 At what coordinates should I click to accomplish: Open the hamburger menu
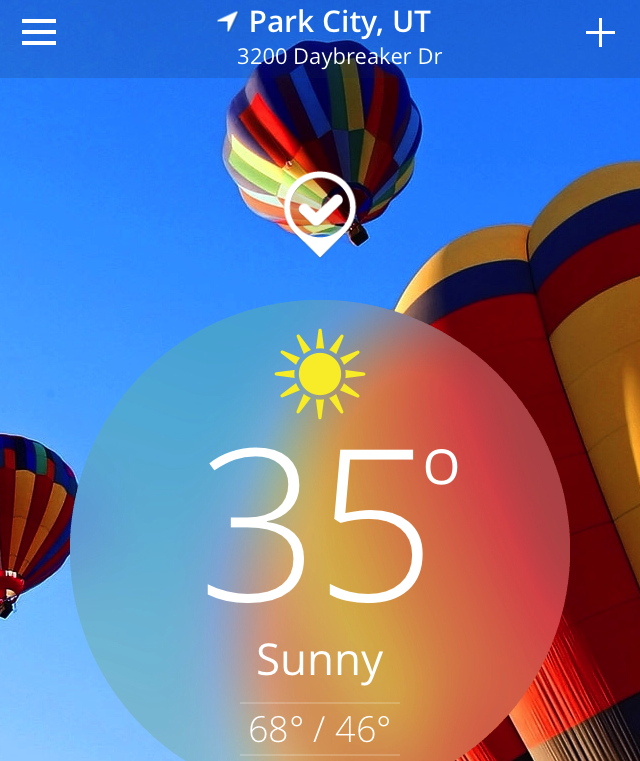(39, 33)
